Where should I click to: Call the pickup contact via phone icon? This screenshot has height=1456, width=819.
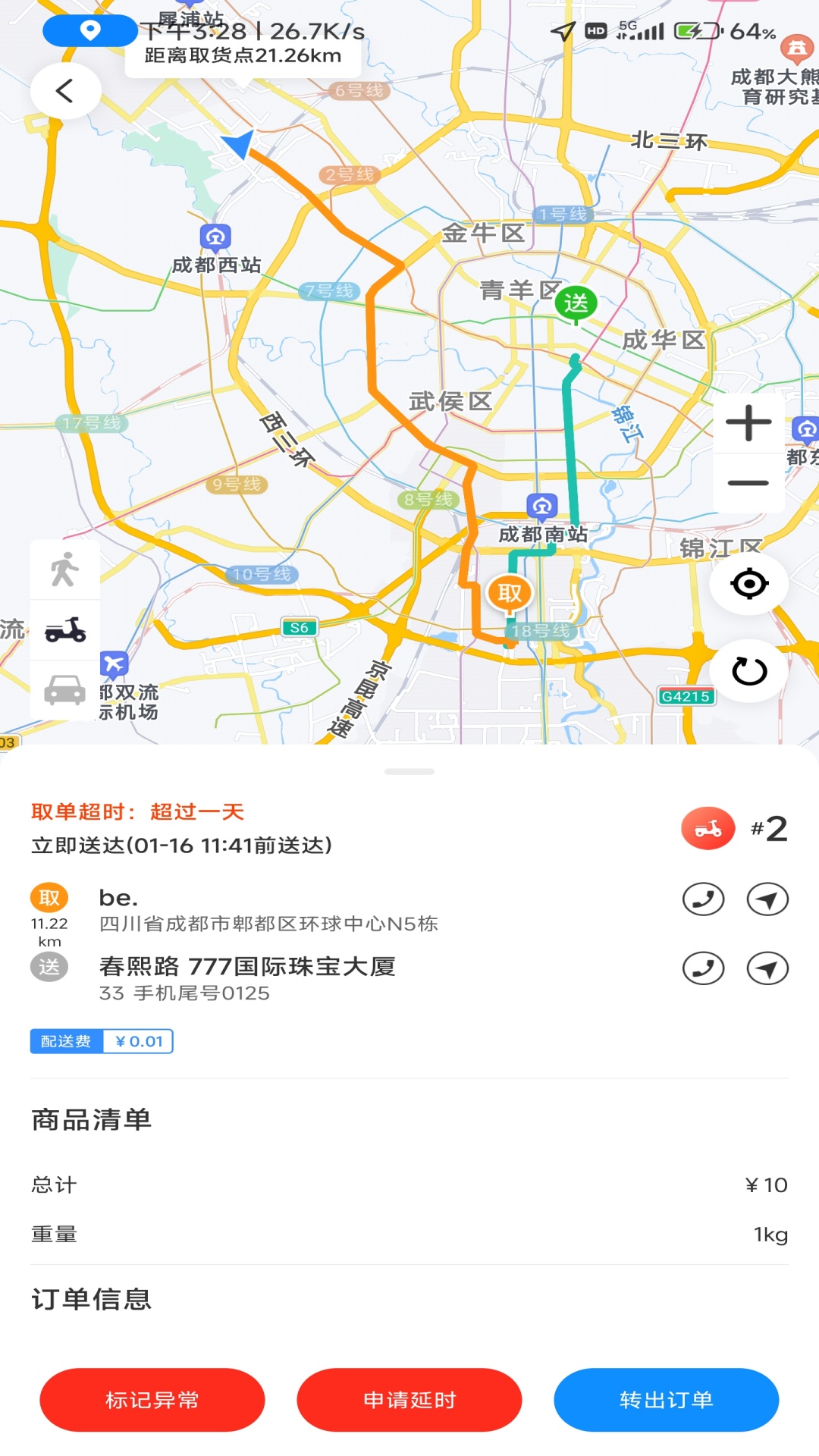703,899
